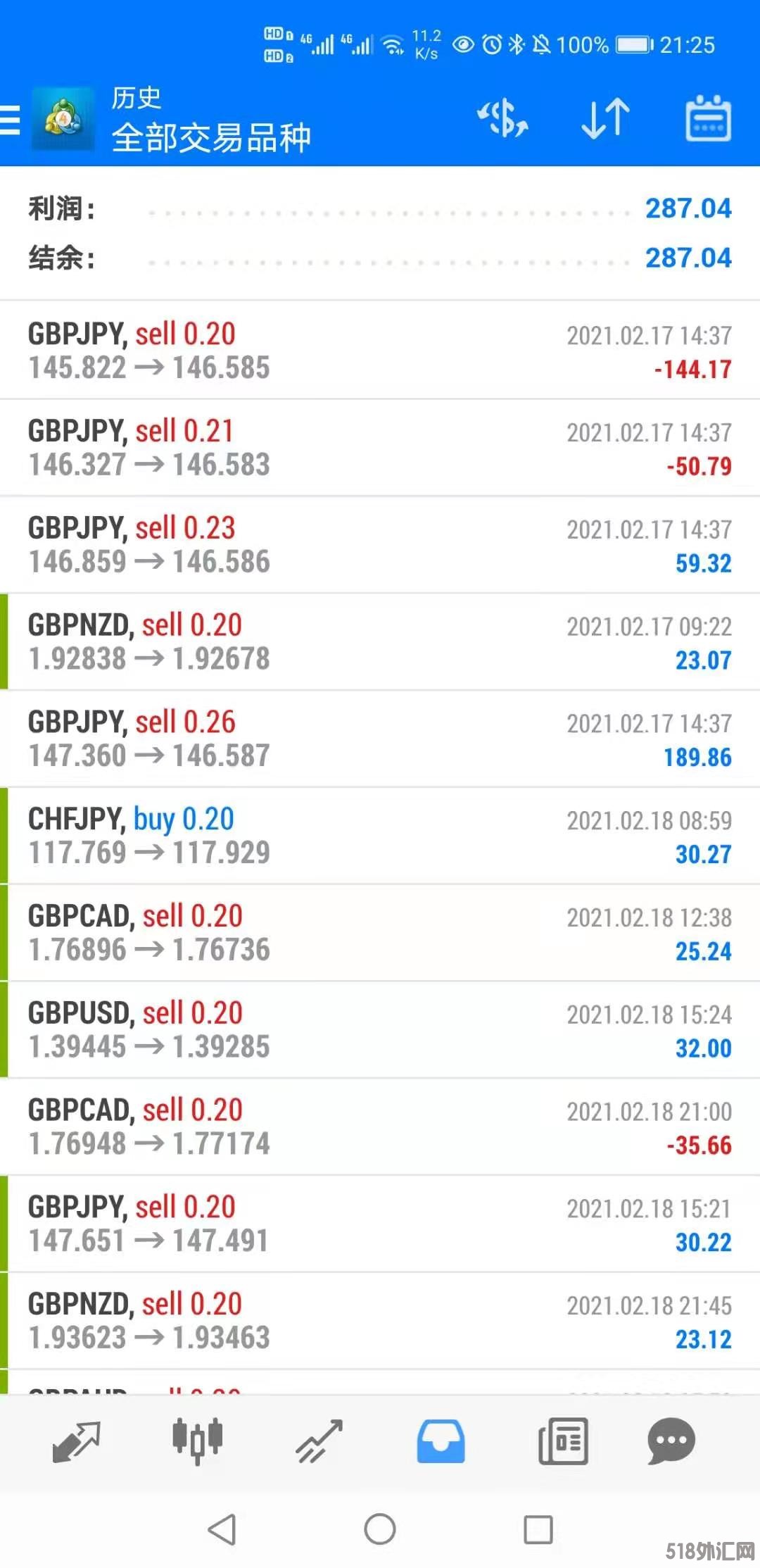Go to the system home screen
The image size is (760, 1568).
[380, 1529]
